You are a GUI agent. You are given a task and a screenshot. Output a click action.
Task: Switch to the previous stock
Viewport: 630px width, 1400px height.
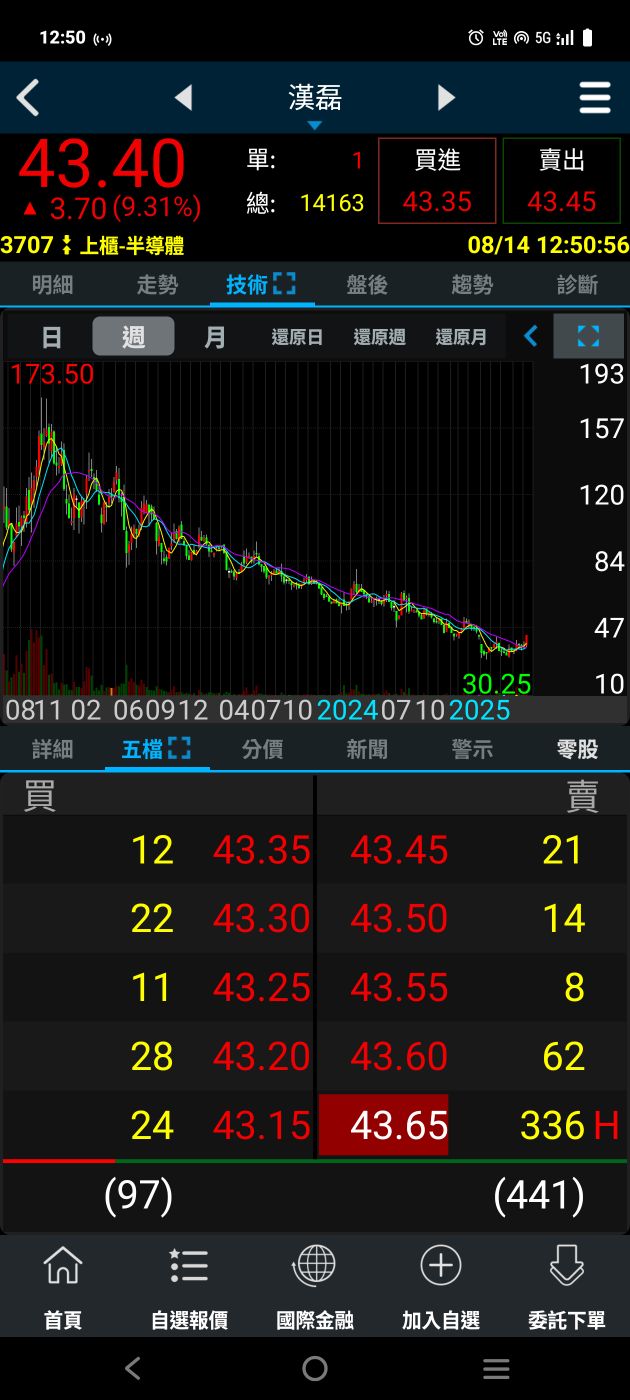[183, 98]
